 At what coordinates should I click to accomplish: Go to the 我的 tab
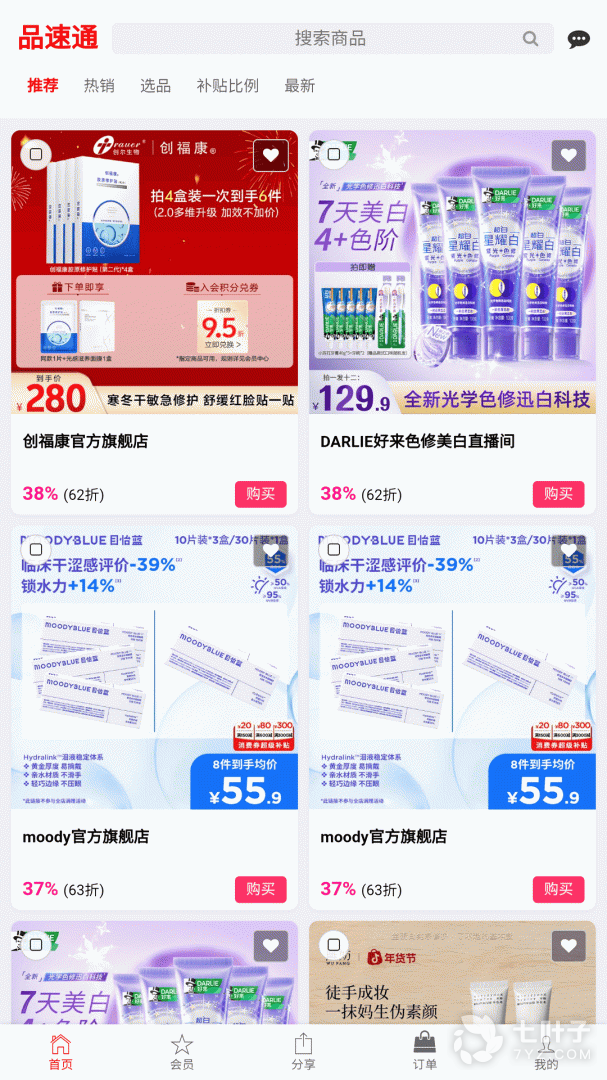point(546,1051)
